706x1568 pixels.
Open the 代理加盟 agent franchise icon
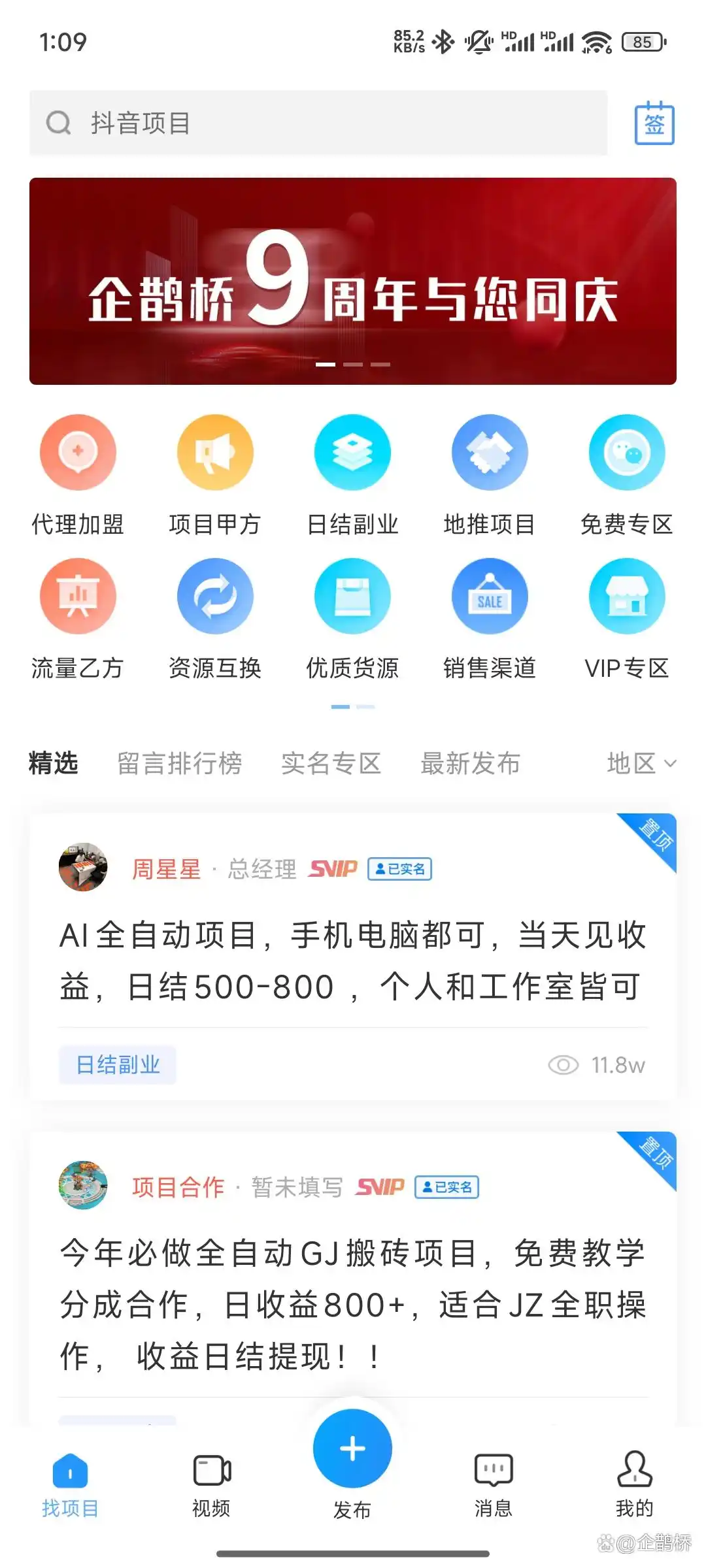[x=78, y=451]
